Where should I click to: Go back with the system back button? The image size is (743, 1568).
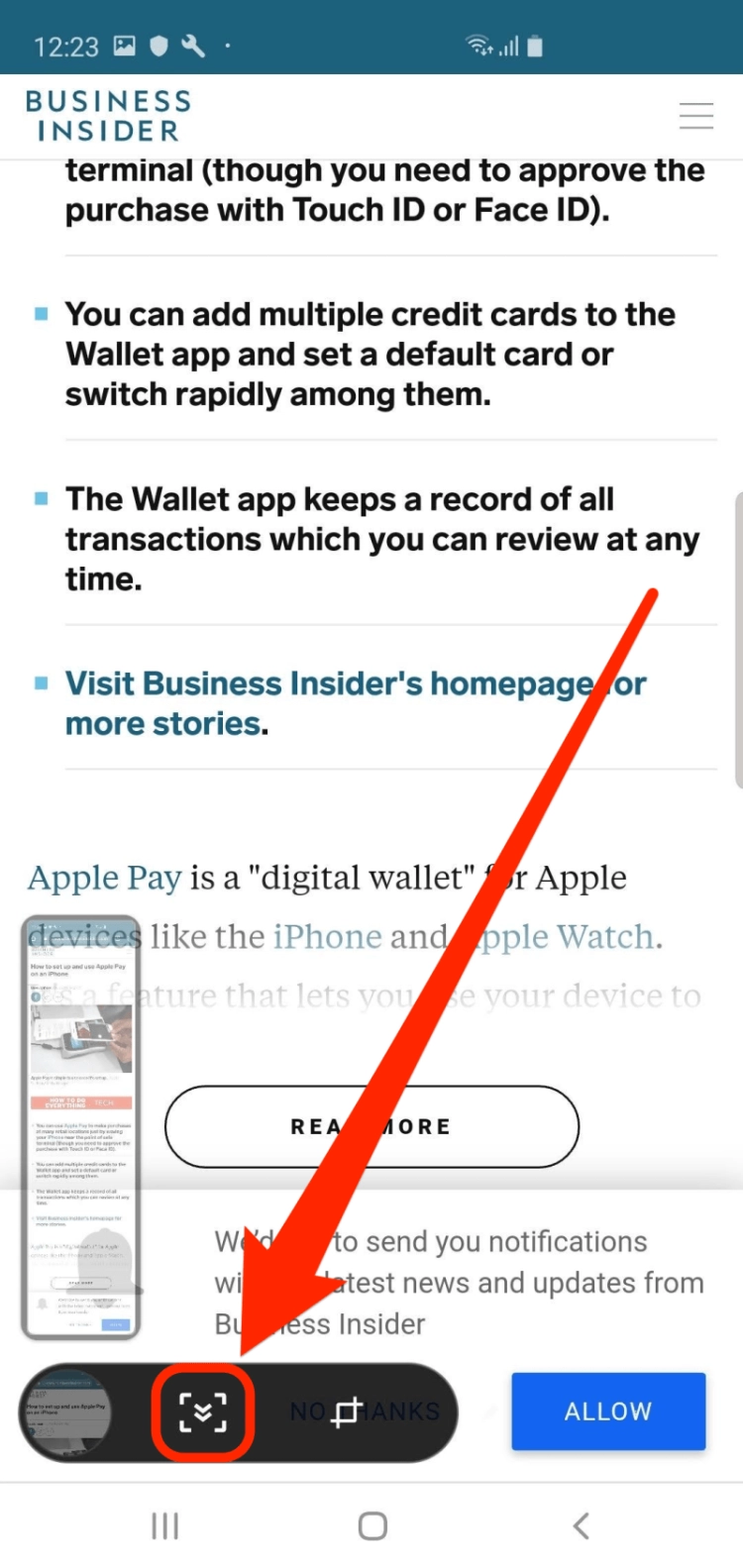pos(582,1526)
